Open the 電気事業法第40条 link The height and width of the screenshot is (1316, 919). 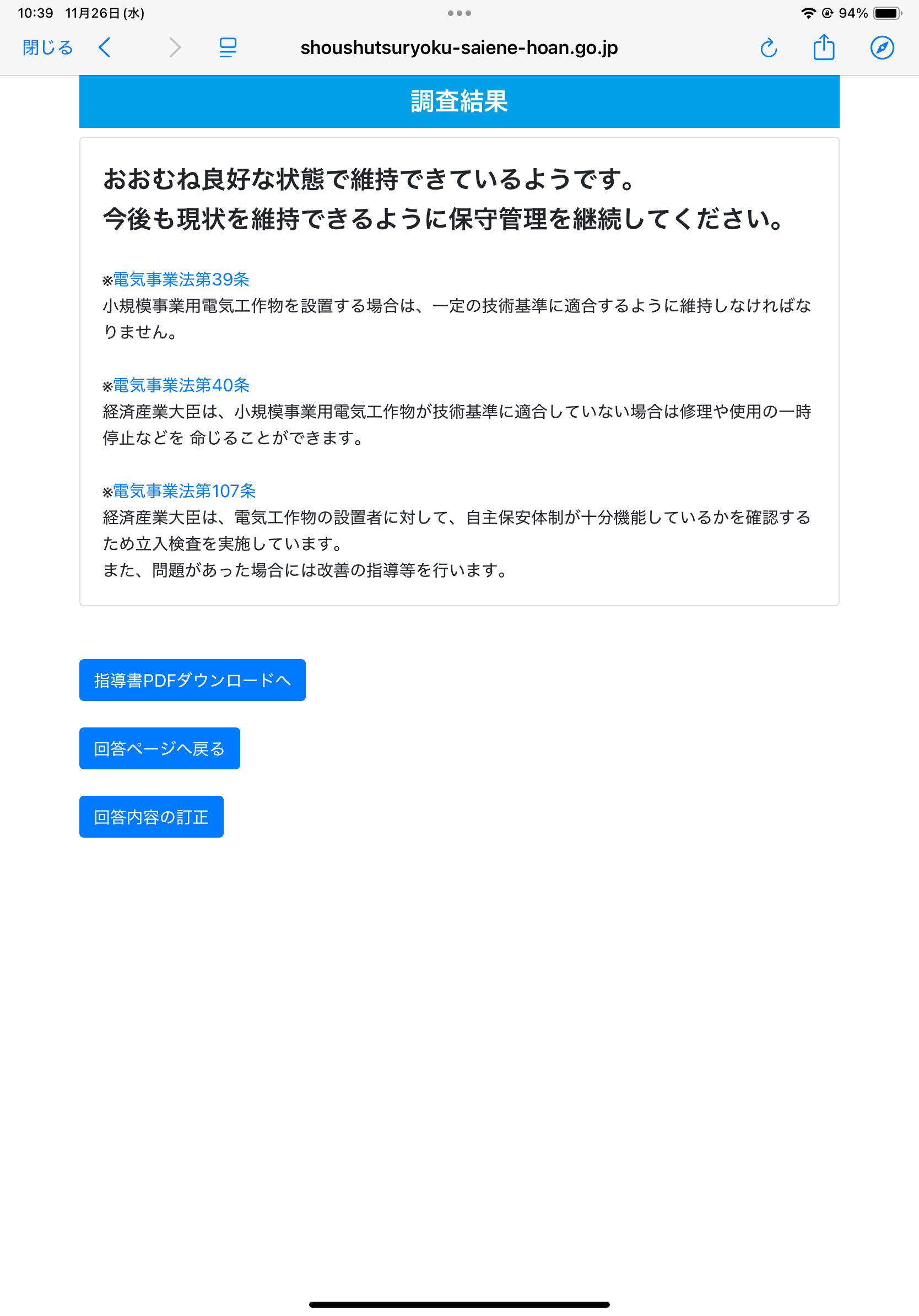tap(181, 385)
